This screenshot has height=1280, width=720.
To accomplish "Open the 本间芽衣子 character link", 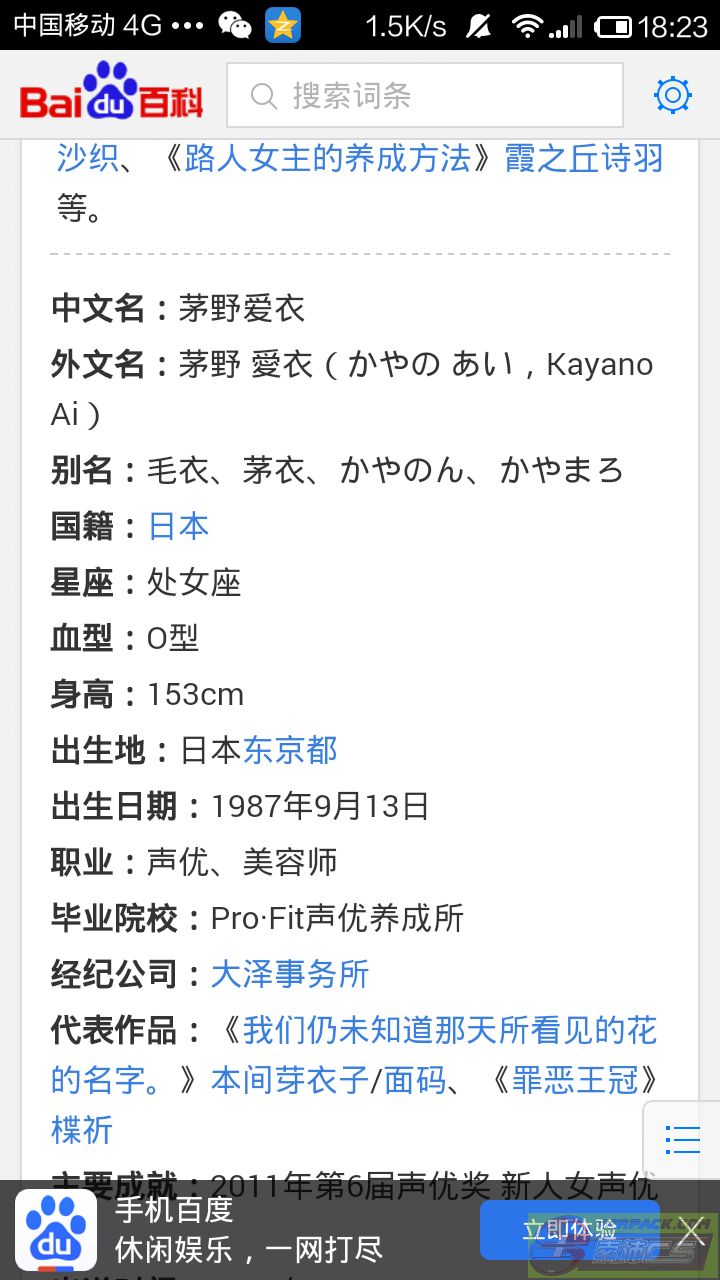I will pyautogui.click(x=290, y=1080).
